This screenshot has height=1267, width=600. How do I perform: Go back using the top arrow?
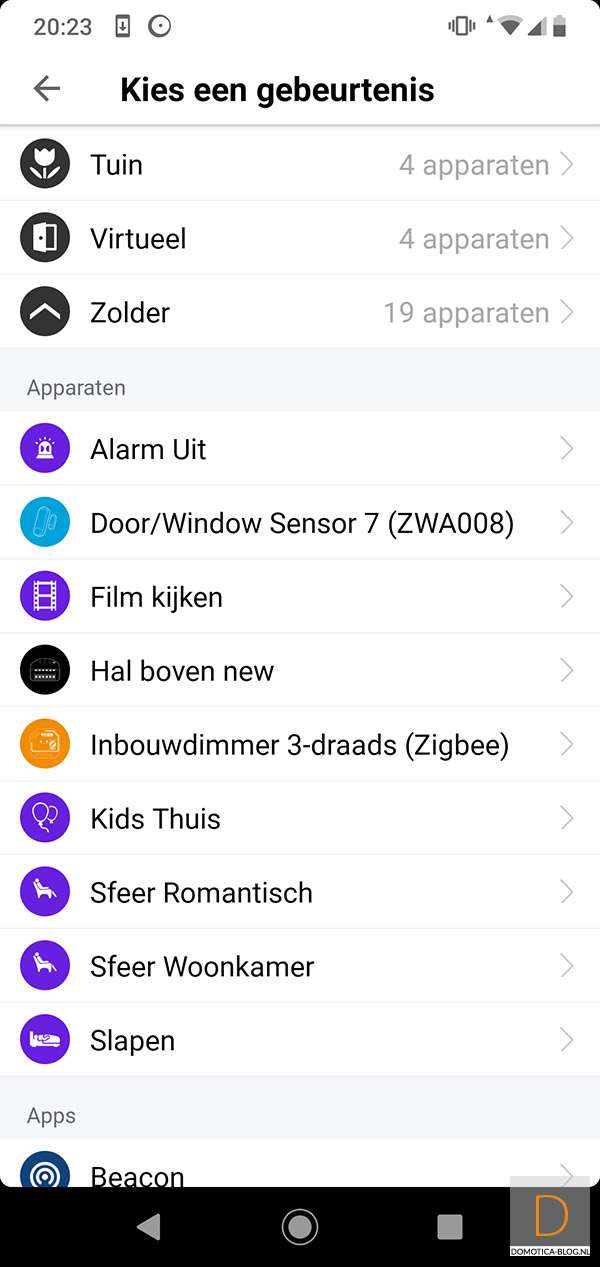point(47,89)
